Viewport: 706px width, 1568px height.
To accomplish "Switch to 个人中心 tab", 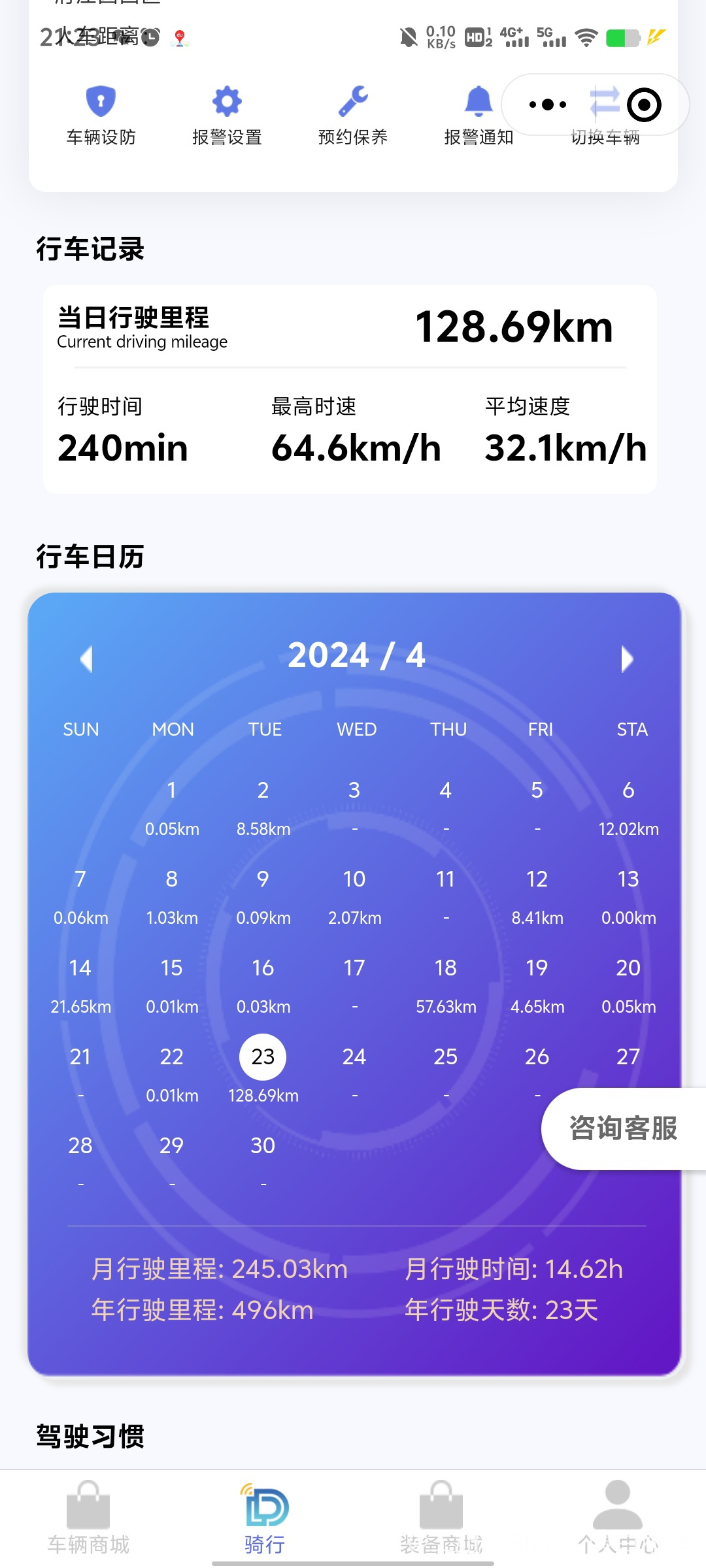I will tap(618, 1517).
